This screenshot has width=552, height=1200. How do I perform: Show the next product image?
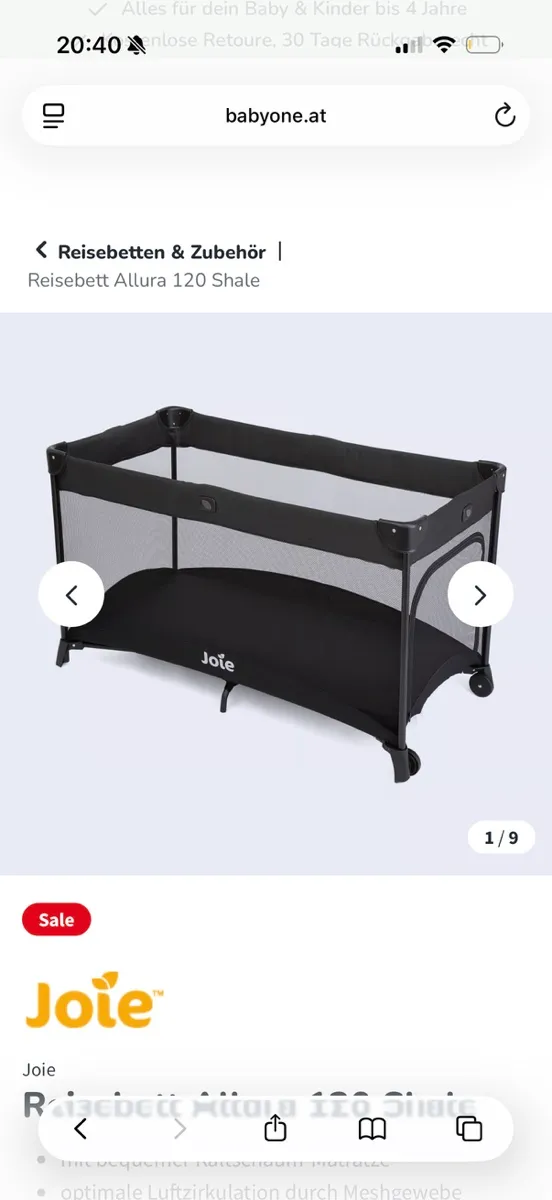click(480, 595)
